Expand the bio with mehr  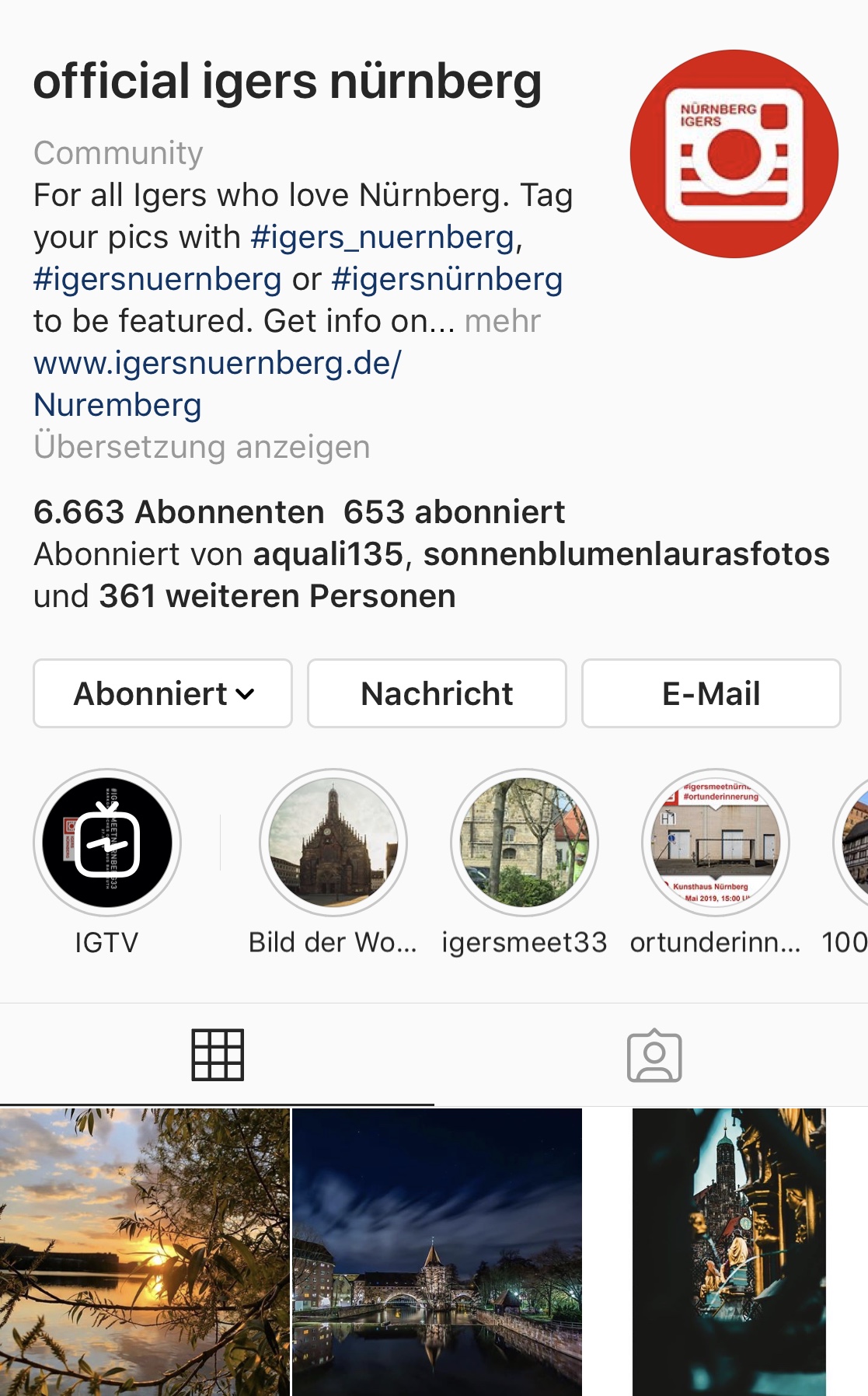pos(502,321)
